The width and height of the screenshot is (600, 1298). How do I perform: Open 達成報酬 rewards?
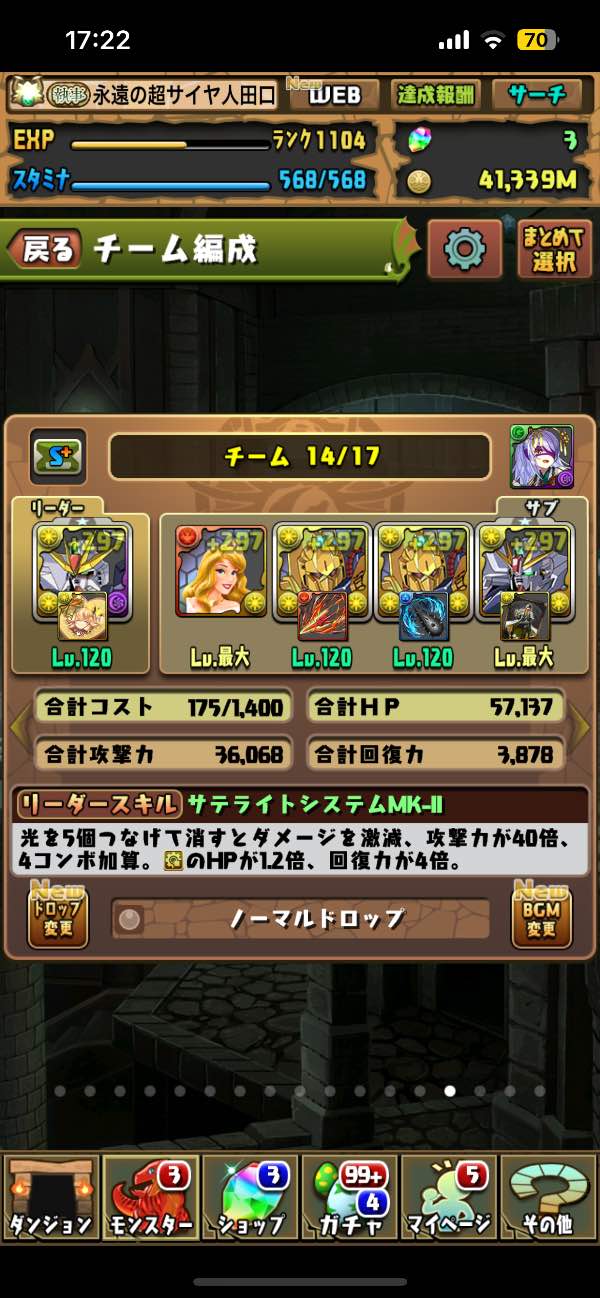click(x=436, y=96)
